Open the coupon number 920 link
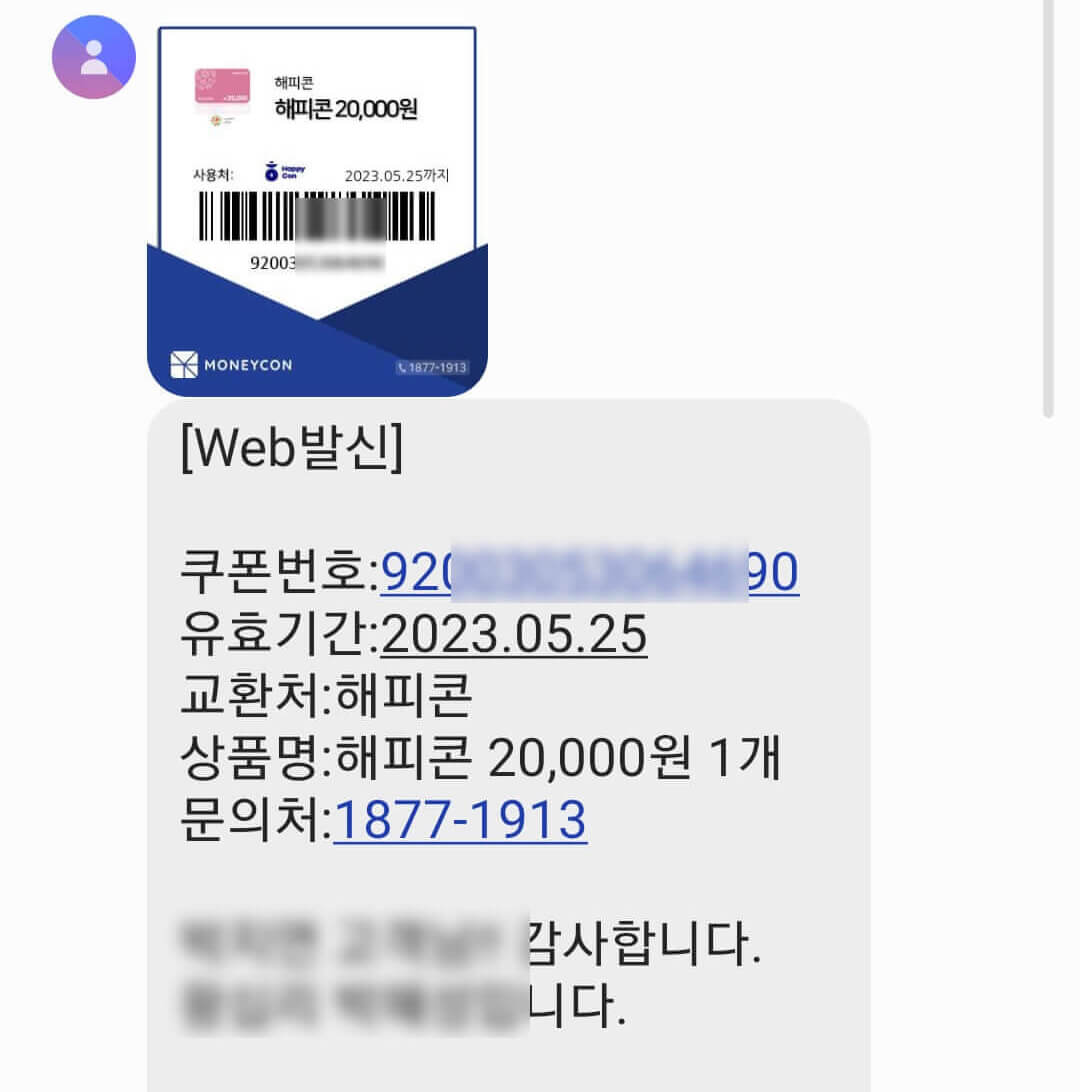 click(x=590, y=573)
